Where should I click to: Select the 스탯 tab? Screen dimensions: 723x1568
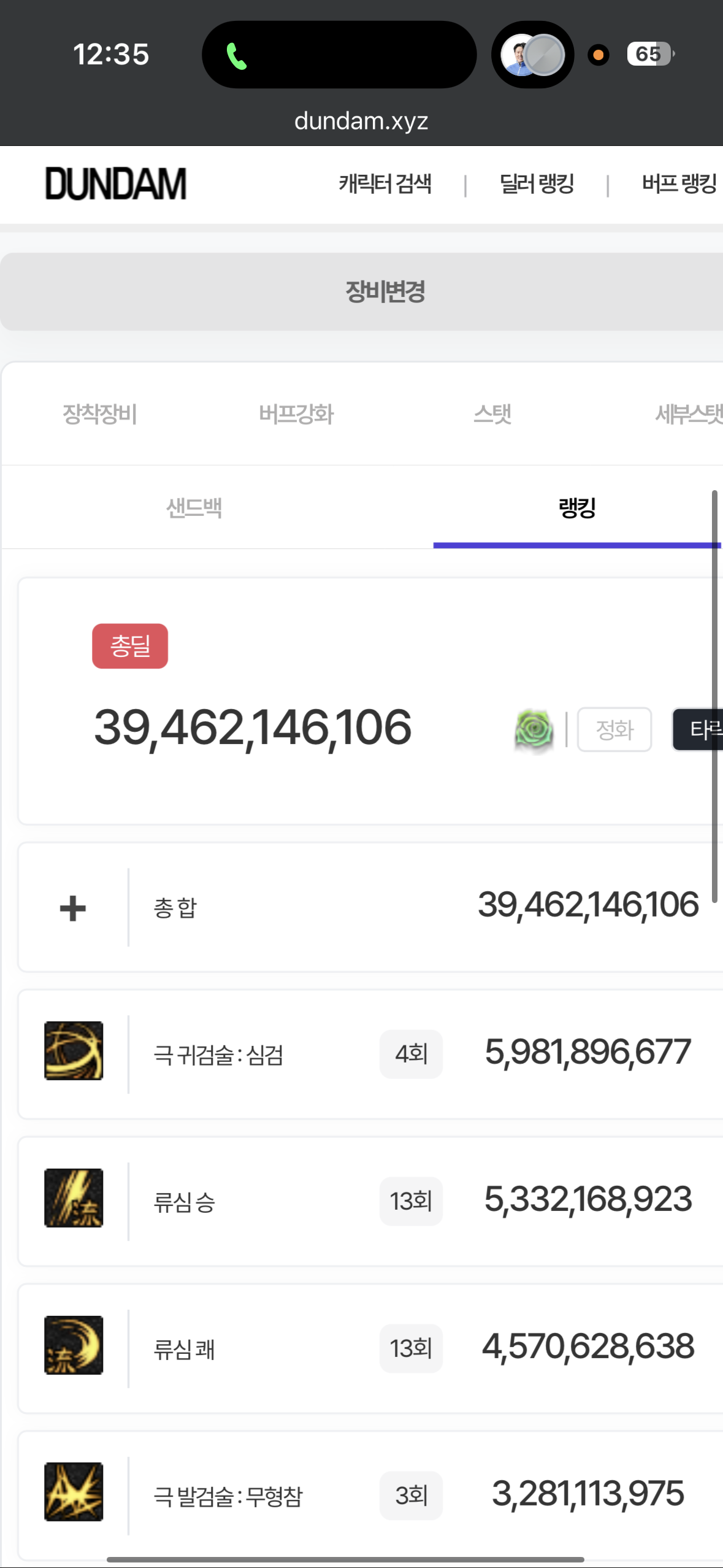point(492,414)
